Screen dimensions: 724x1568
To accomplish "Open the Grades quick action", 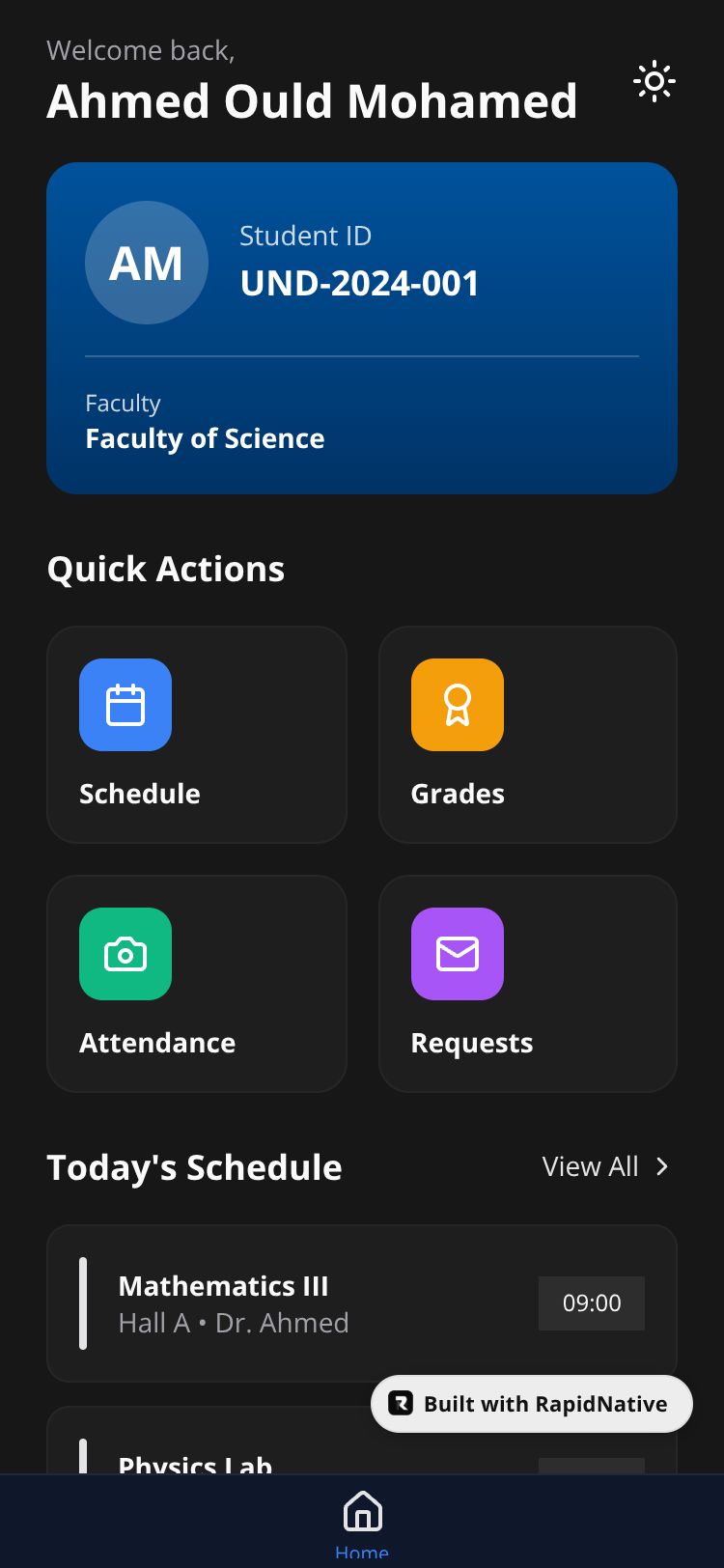I will click(527, 735).
